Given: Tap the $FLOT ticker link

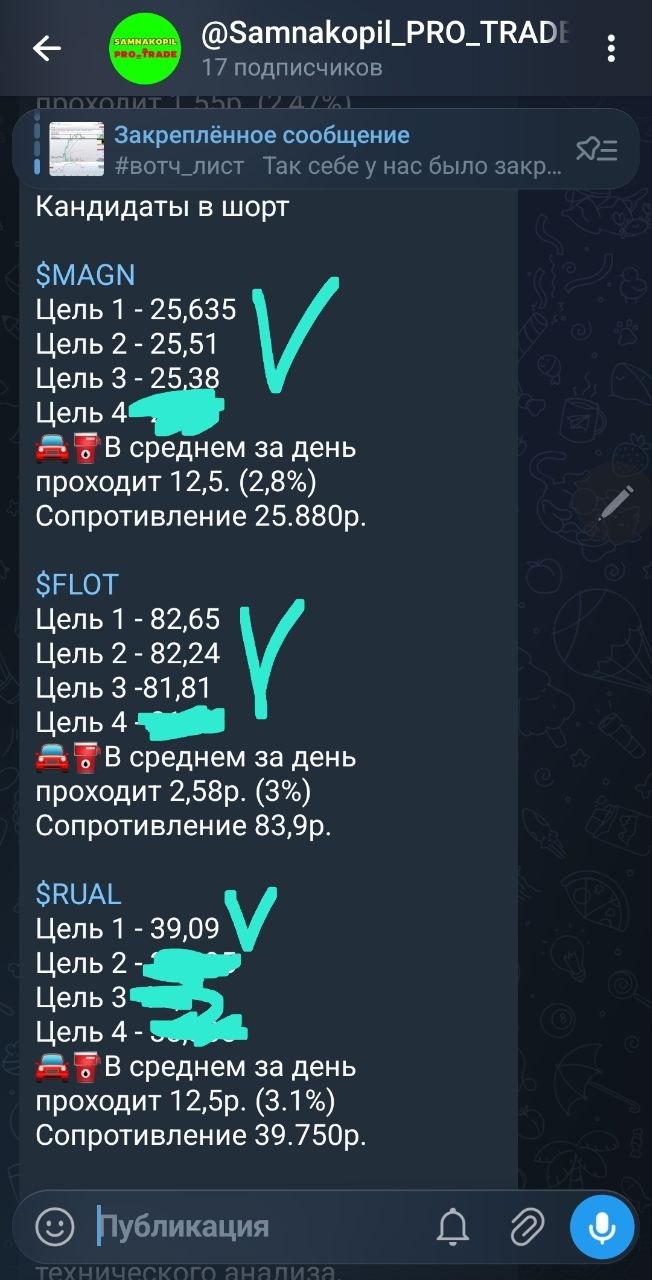Looking at the screenshot, I should [x=77, y=585].
